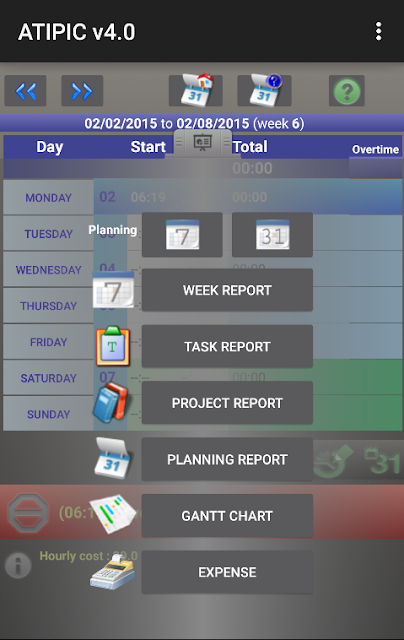Open the Task Report
Viewport: 404px width, 640px height.
227,347
